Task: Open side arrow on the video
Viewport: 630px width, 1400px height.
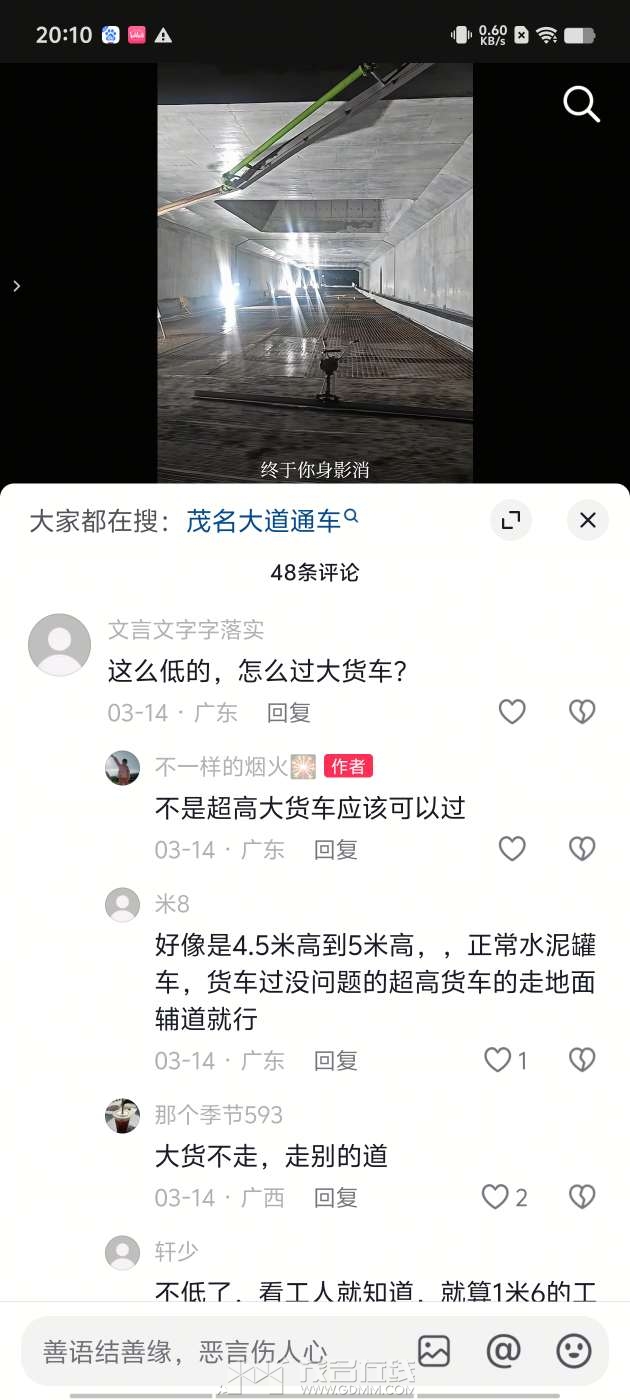Action: pos(16,286)
